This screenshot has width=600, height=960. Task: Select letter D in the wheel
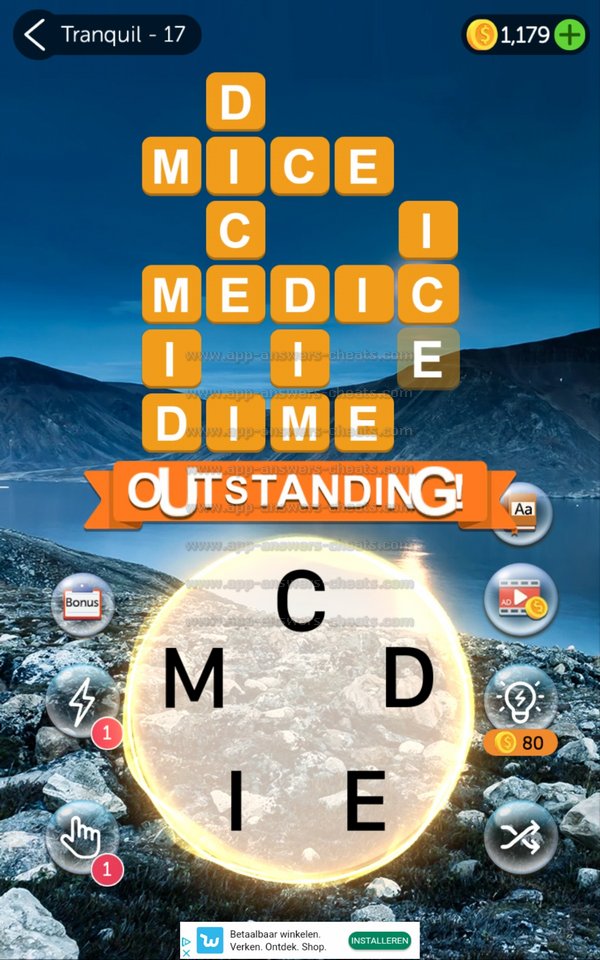click(409, 679)
